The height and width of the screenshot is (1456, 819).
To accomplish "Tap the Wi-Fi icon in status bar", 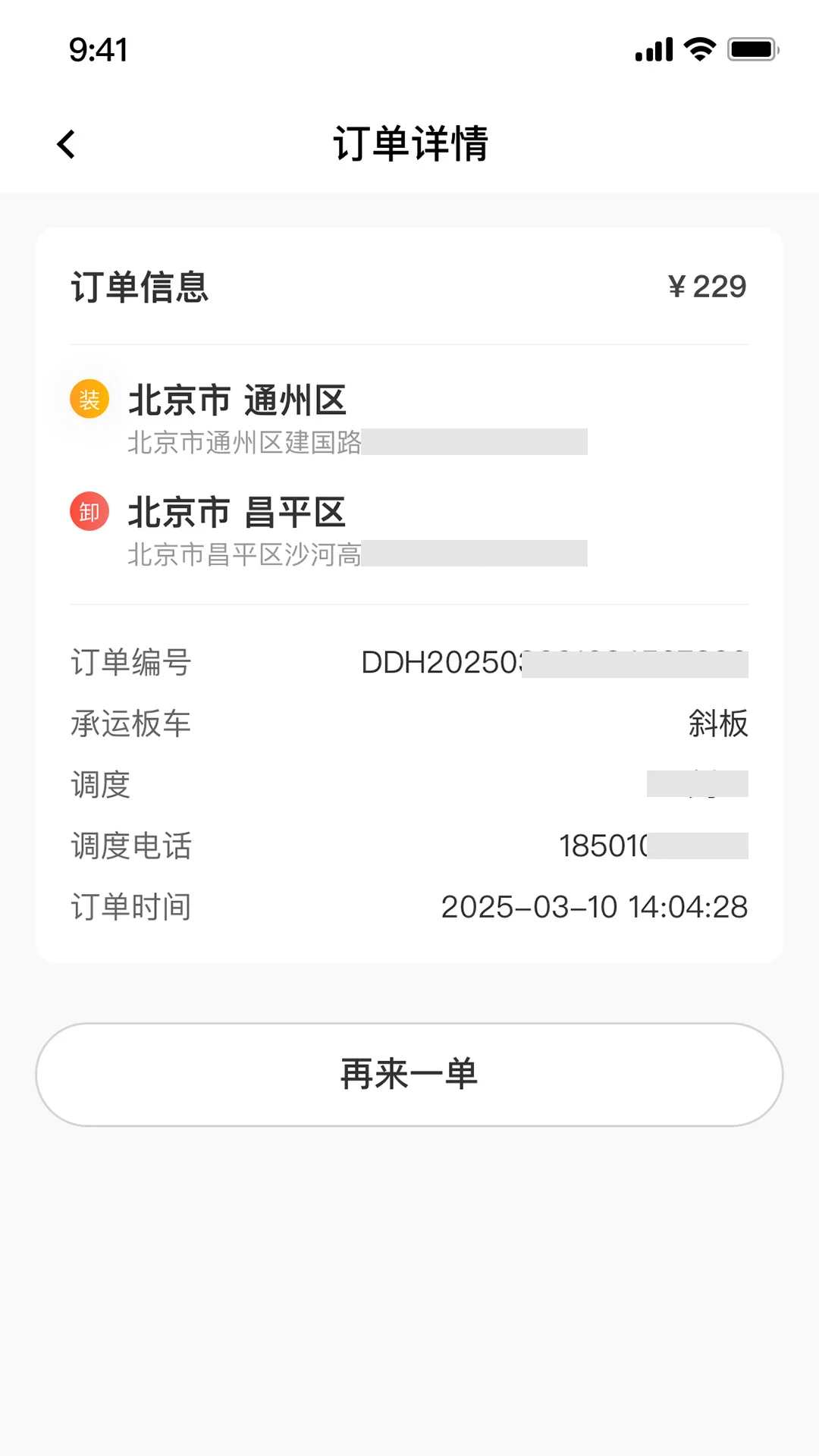I will pyautogui.click(x=699, y=47).
